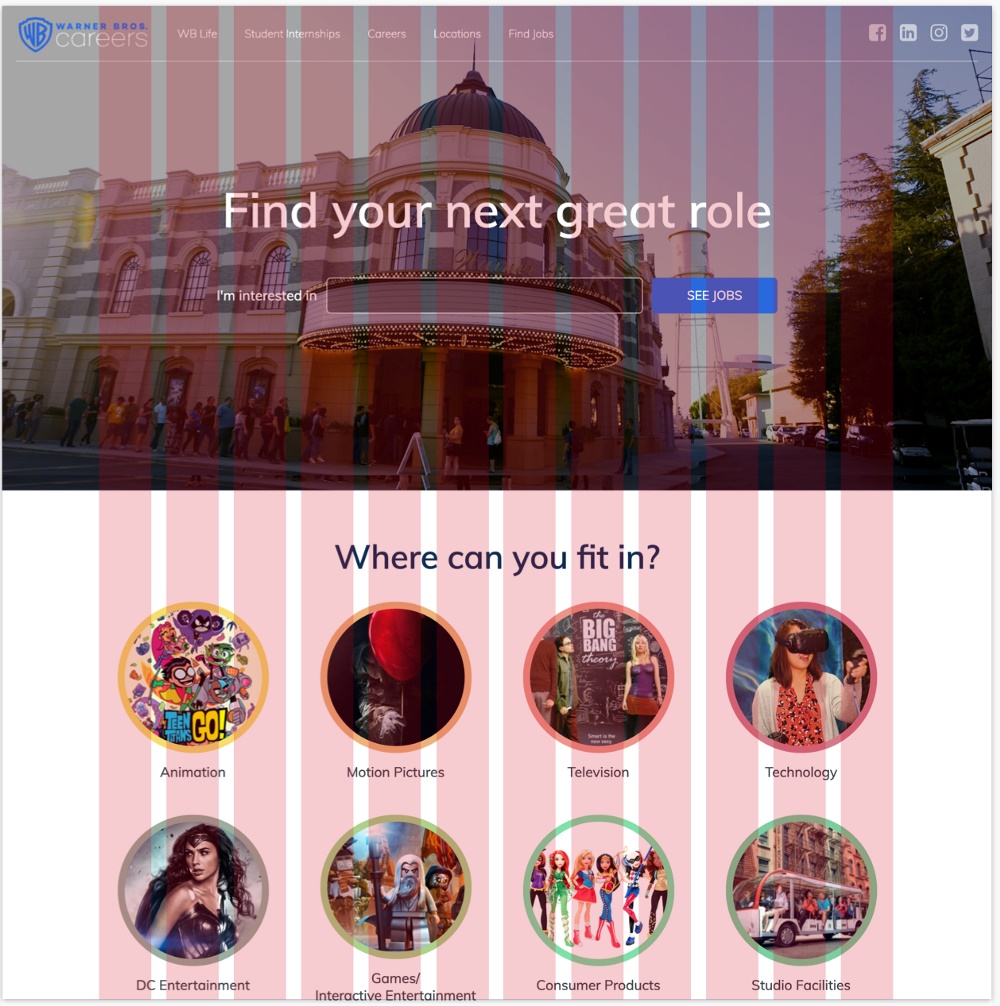The height and width of the screenshot is (1006, 1000).
Task: Tap the SEE JOBS button
Action: 714,296
